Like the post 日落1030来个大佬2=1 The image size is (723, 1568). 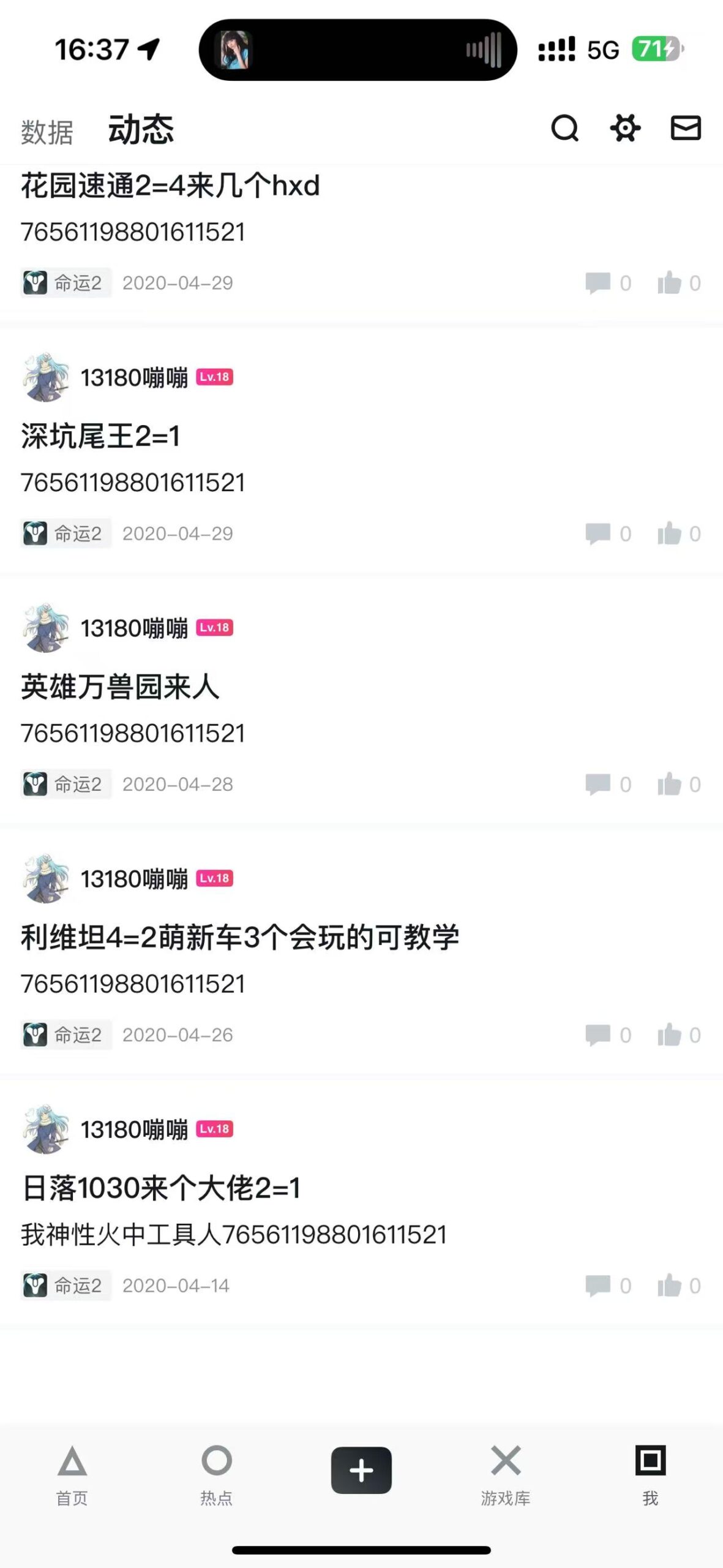coord(670,1285)
